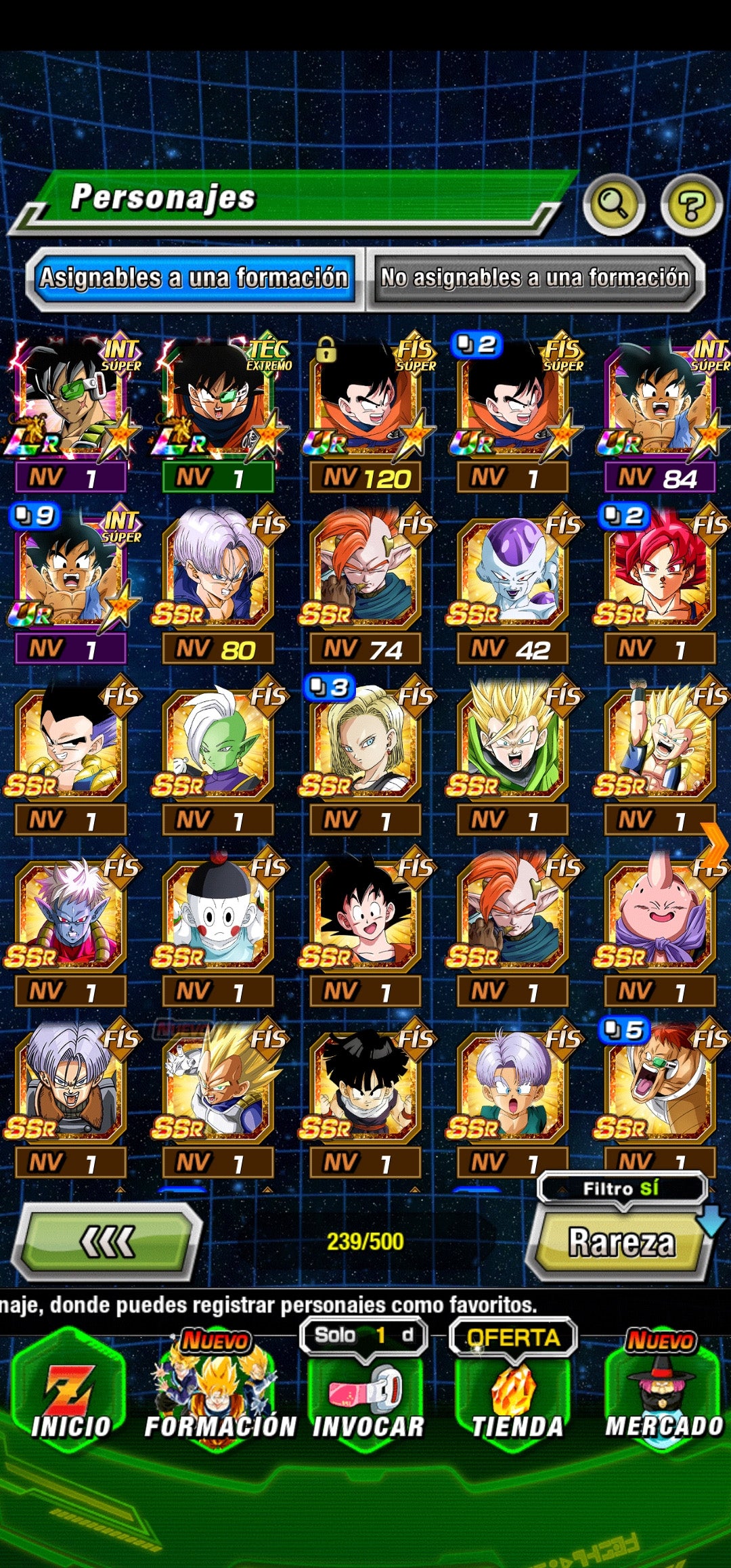The image size is (731, 1568).
Task: Change sorting via Rareza button
Action: pos(621,1242)
